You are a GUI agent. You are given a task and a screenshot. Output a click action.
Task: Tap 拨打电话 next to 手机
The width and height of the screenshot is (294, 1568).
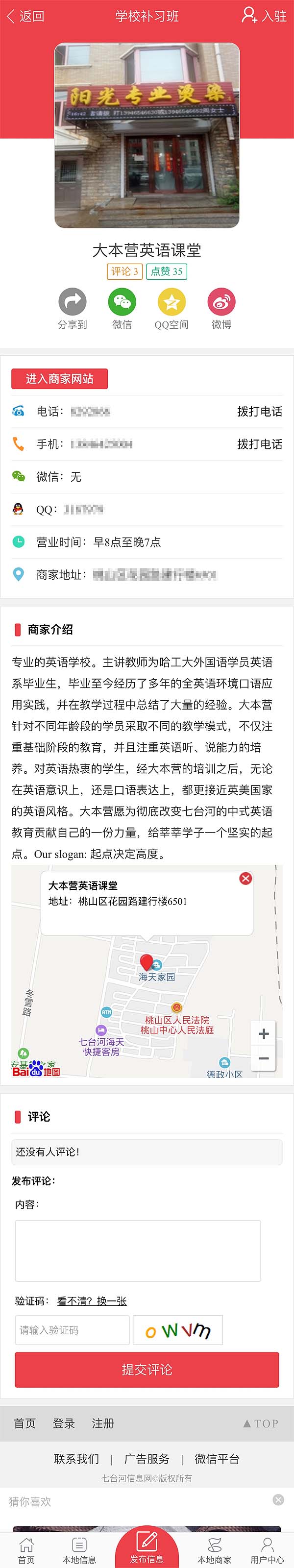259,444
